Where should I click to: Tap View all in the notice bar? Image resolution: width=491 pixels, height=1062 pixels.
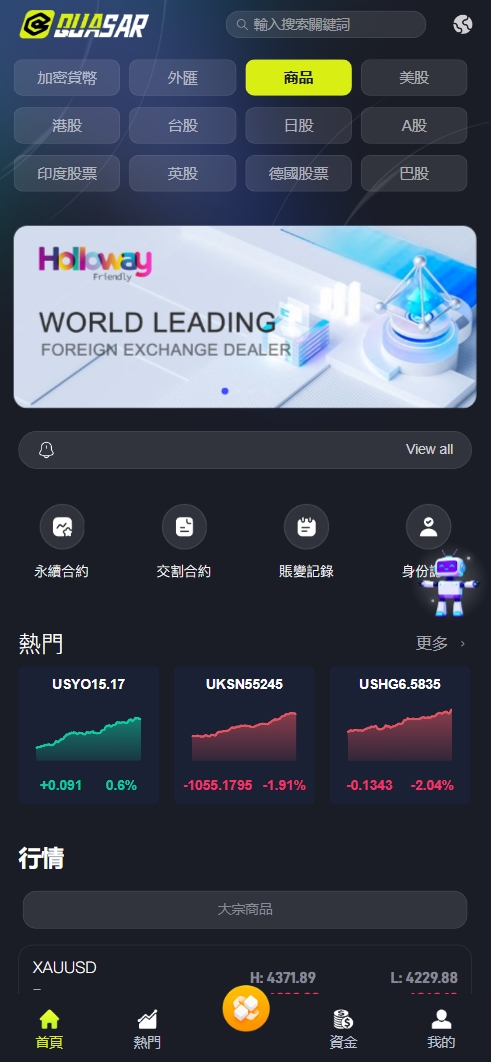pos(429,450)
